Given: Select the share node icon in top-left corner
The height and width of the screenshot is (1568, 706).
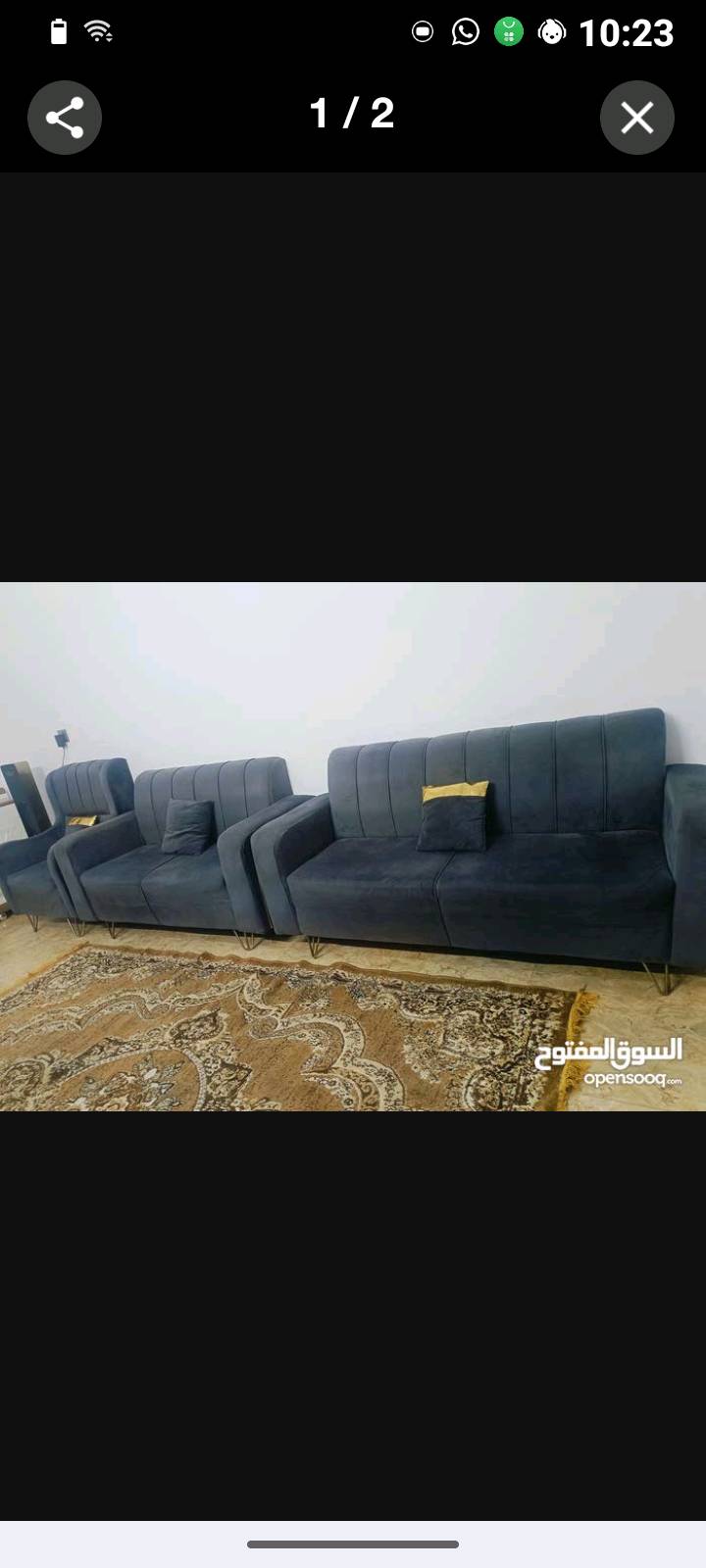Looking at the screenshot, I should tap(65, 117).
